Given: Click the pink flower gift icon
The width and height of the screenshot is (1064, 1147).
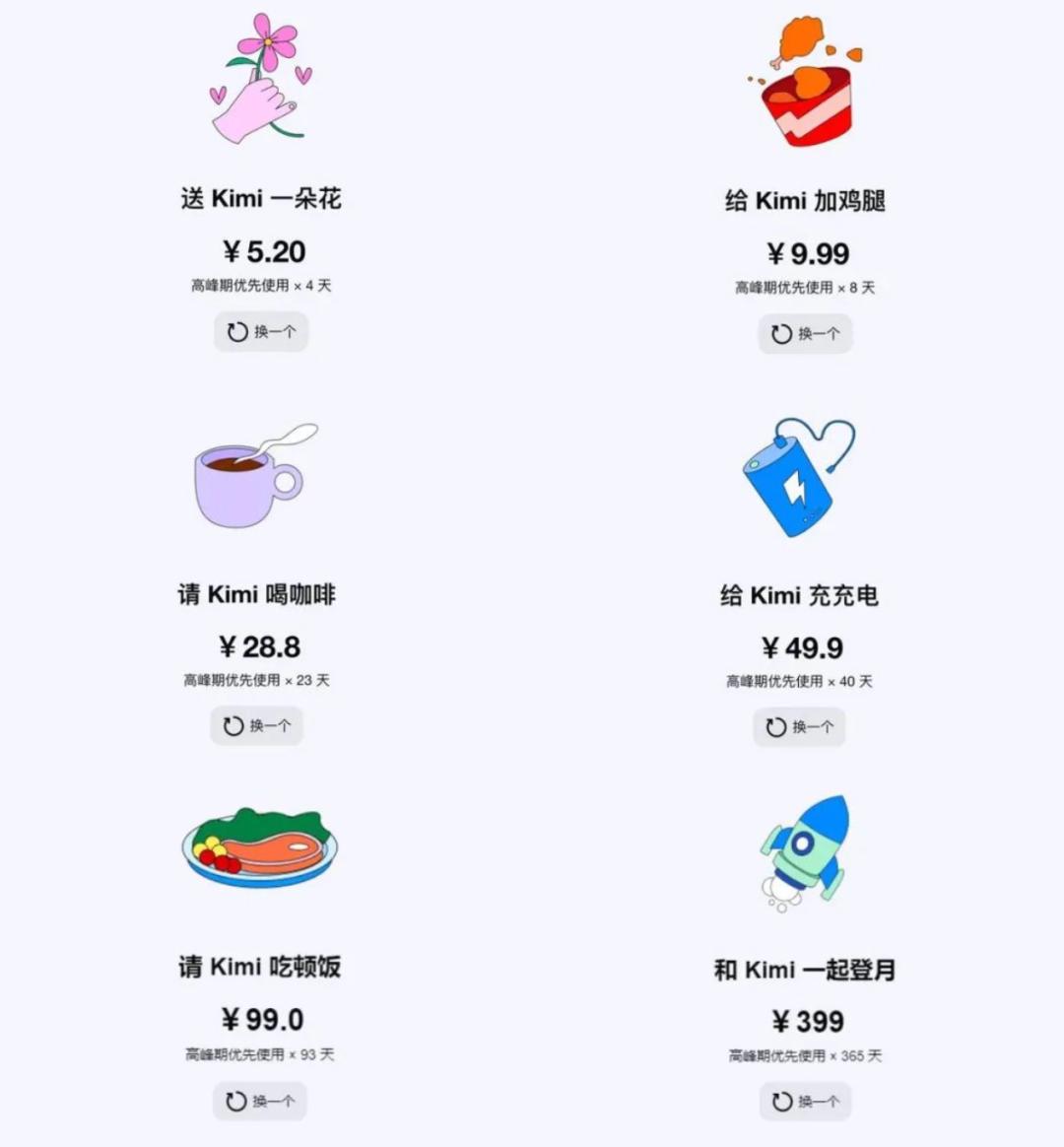Looking at the screenshot, I should point(259,74).
